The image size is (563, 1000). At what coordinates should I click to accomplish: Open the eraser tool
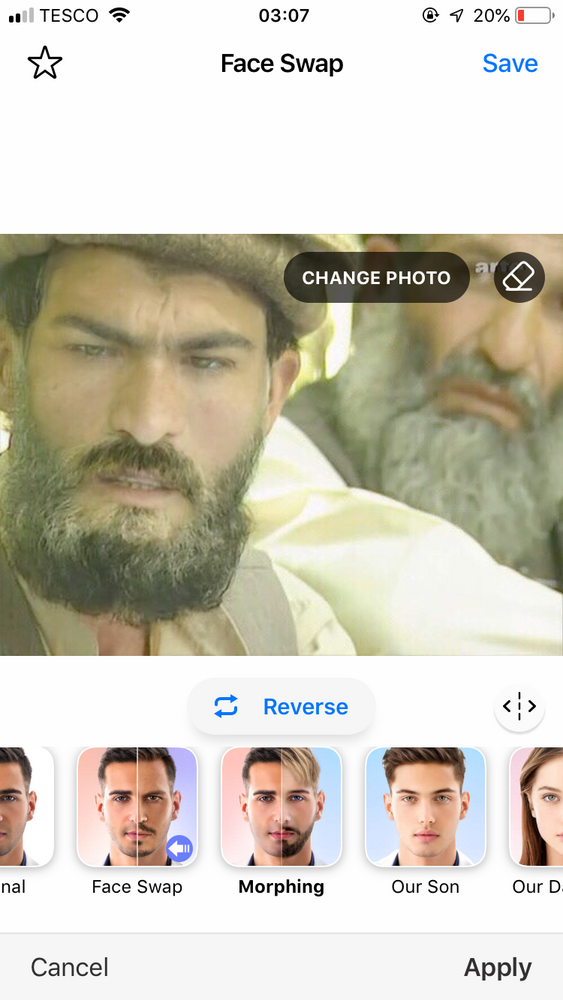(519, 277)
